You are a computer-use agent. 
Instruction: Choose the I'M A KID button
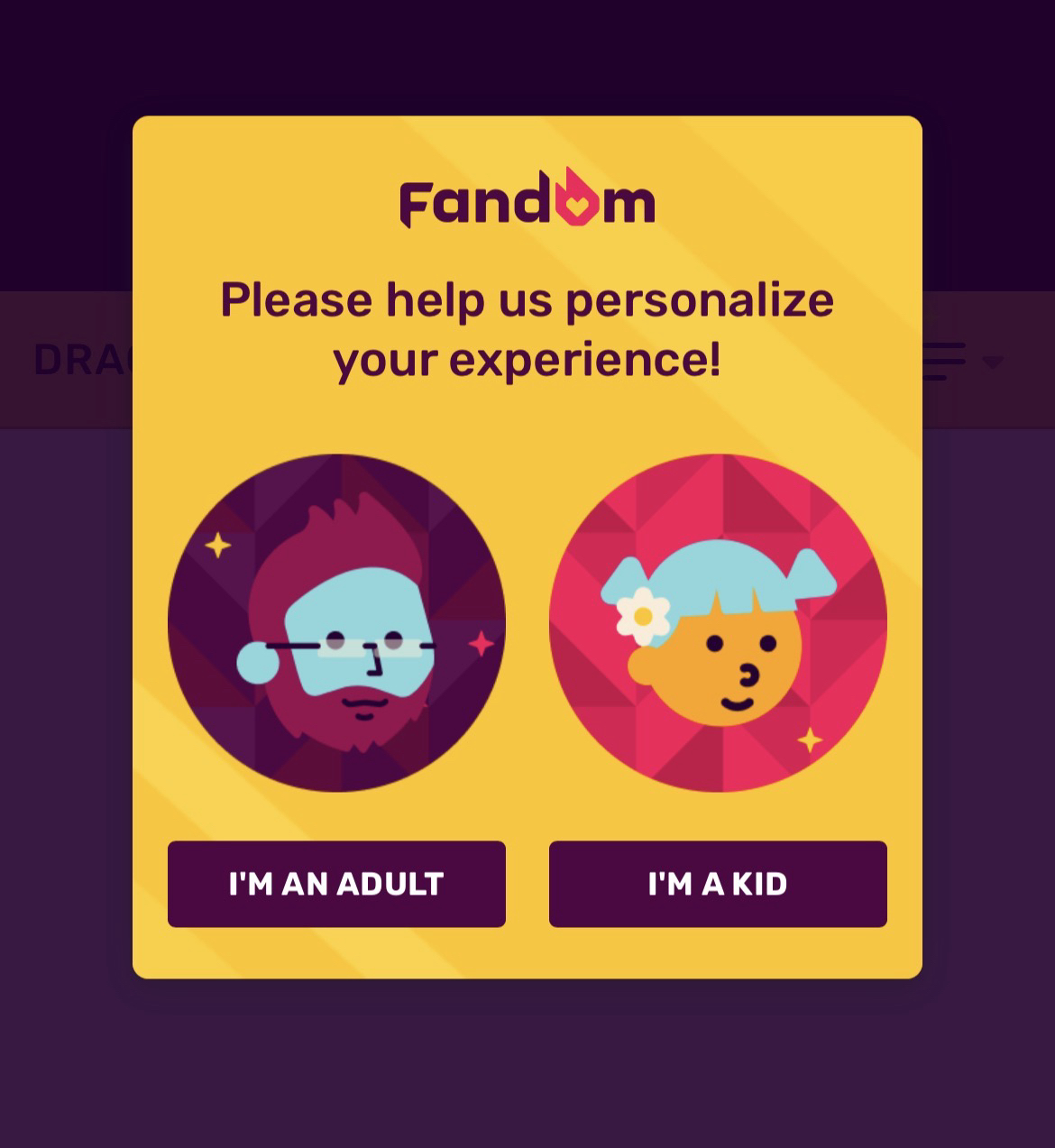718,884
